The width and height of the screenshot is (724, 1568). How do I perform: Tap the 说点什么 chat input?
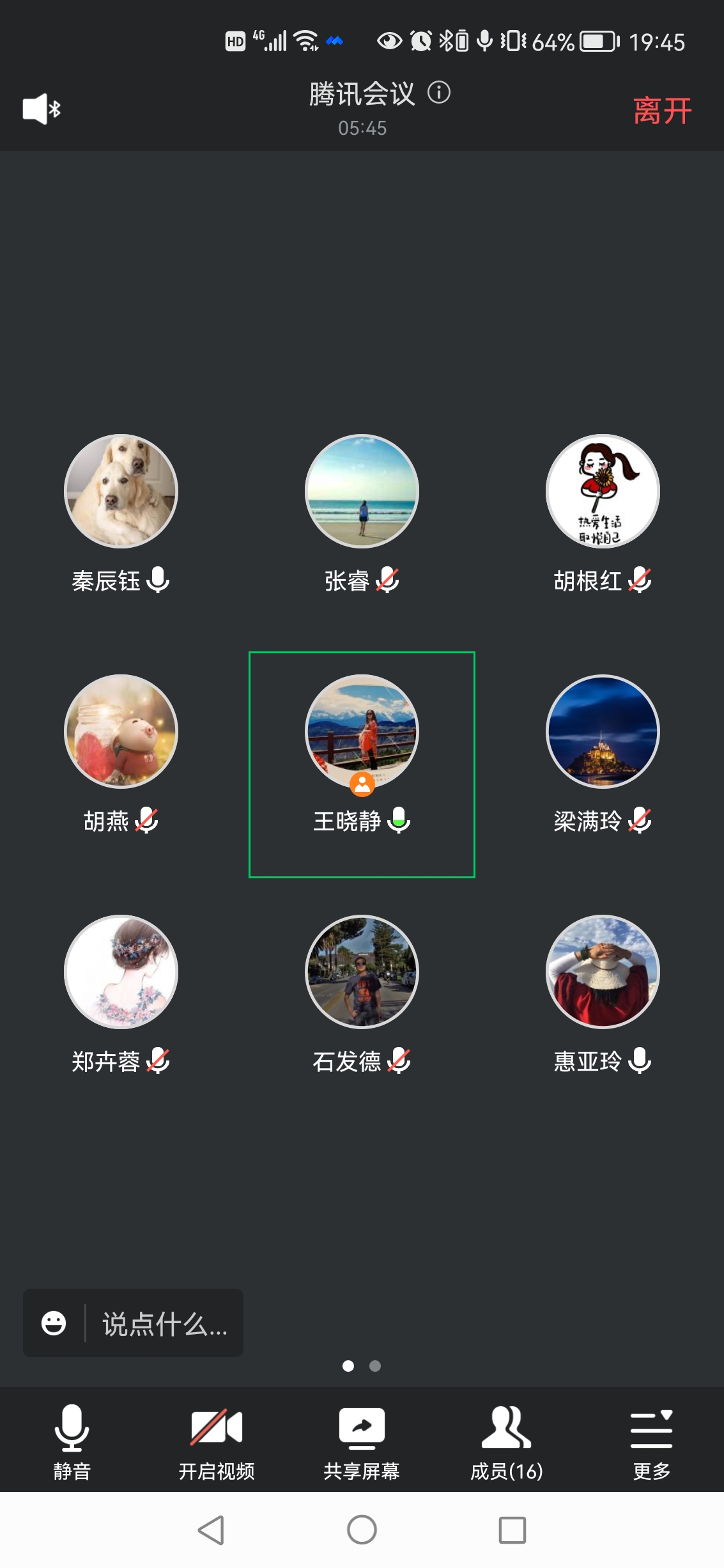pyautogui.click(x=165, y=1323)
